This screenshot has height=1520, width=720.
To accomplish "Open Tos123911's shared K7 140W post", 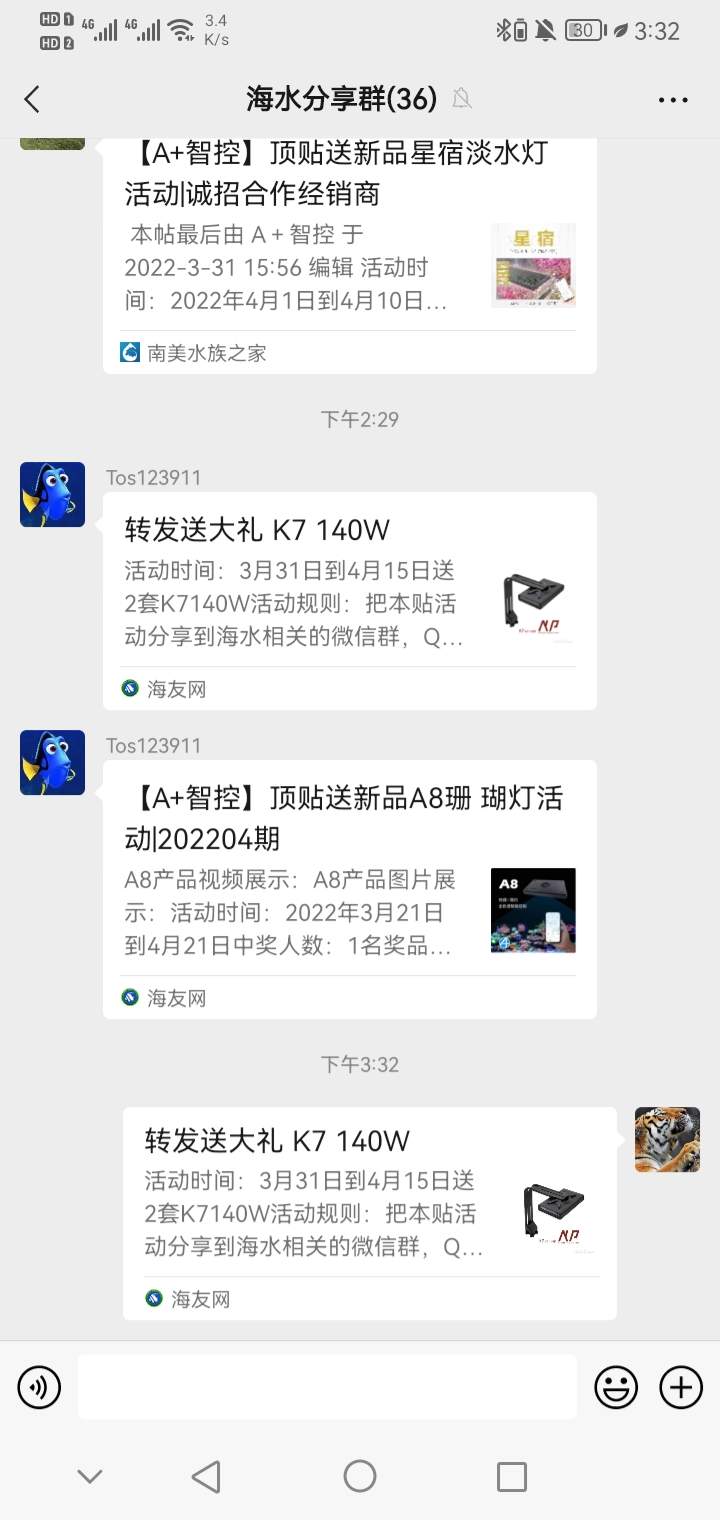I will click(x=349, y=599).
